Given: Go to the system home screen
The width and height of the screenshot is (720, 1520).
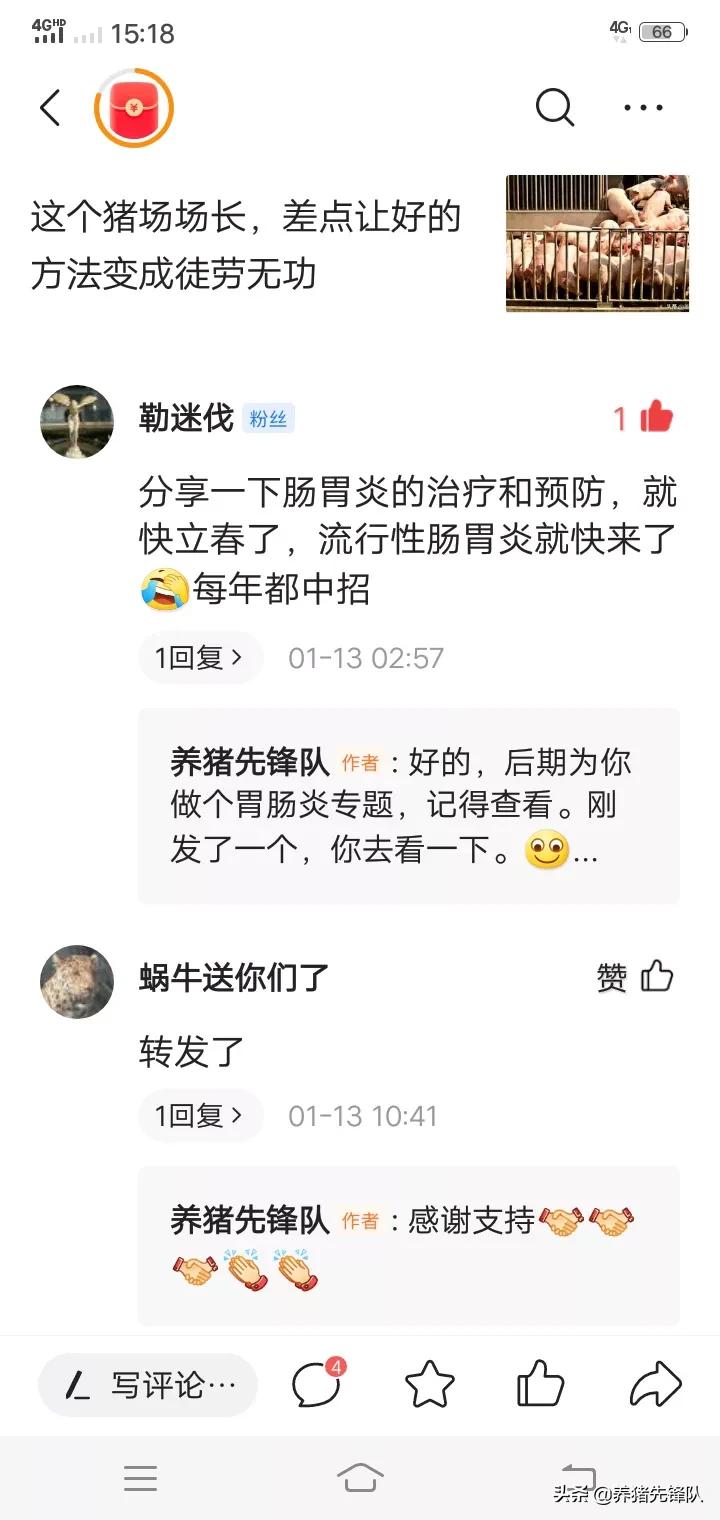Looking at the screenshot, I should click(x=360, y=1477).
